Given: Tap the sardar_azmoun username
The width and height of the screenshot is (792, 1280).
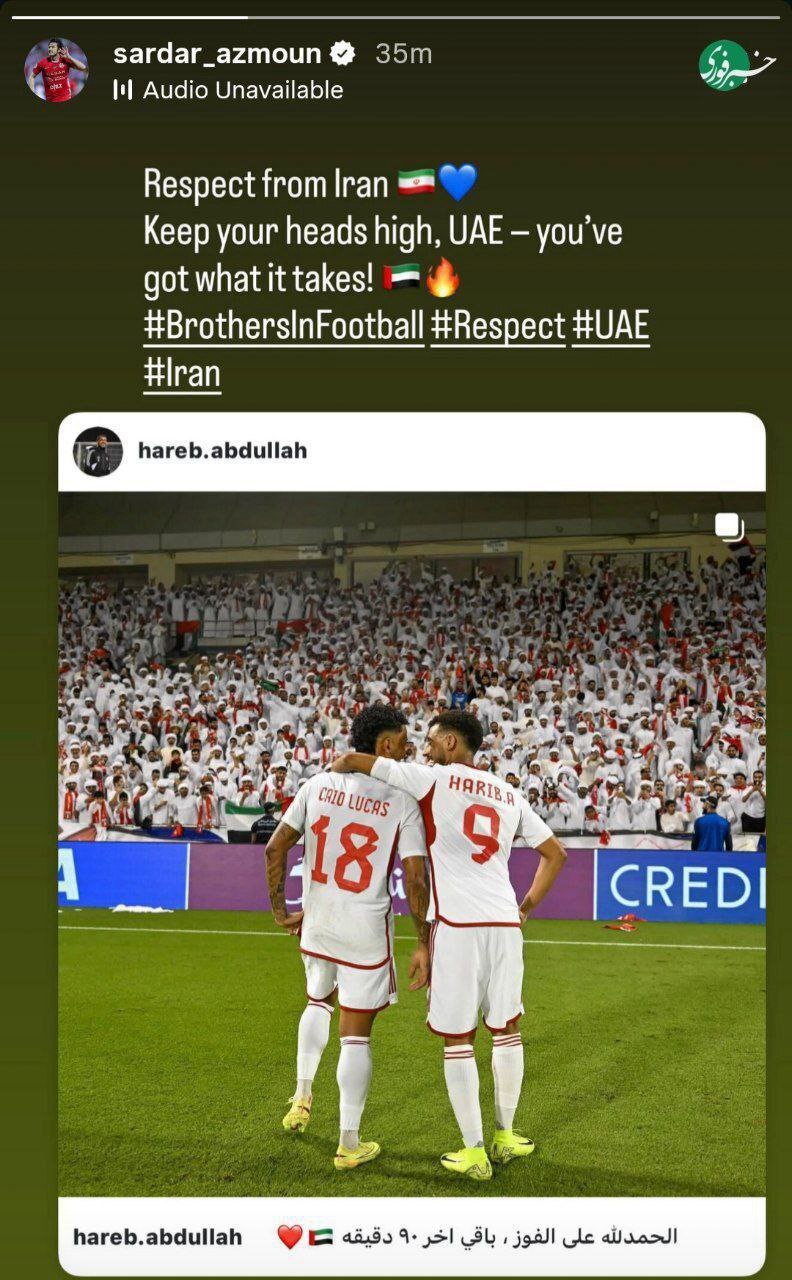Looking at the screenshot, I should click(217, 53).
